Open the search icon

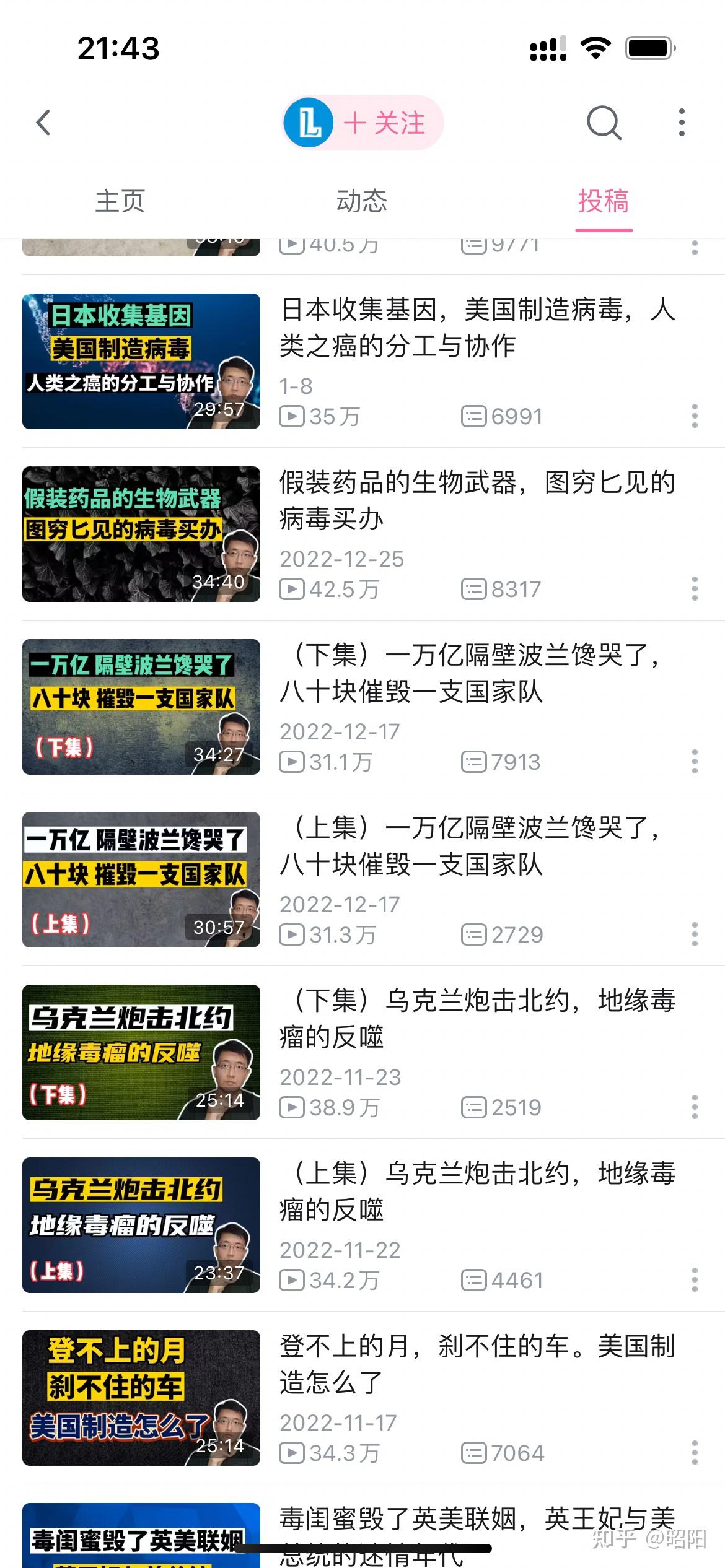click(604, 123)
